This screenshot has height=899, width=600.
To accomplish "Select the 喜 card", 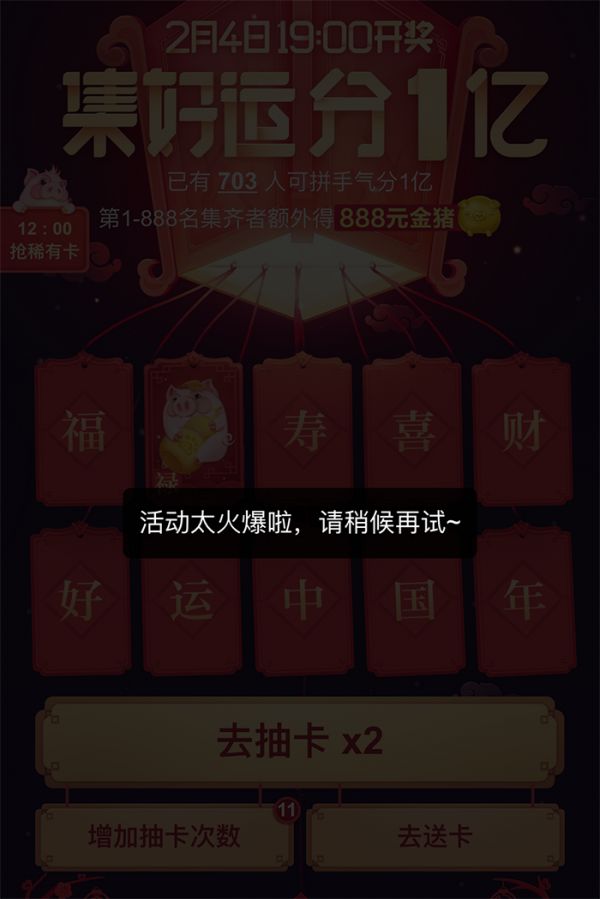I will point(410,430).
